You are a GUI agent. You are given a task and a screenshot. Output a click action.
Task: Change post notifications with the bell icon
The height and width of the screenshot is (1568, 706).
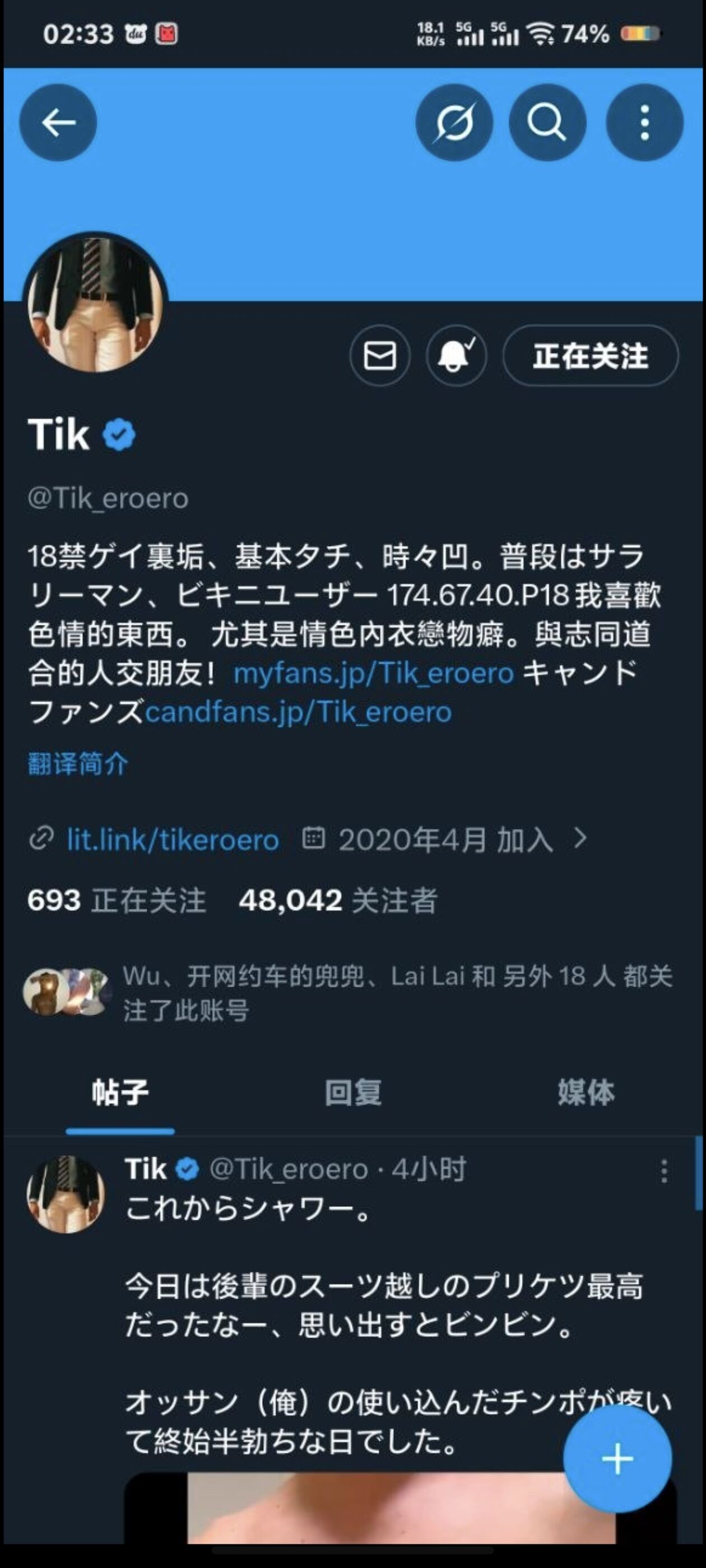coord(456,356)
